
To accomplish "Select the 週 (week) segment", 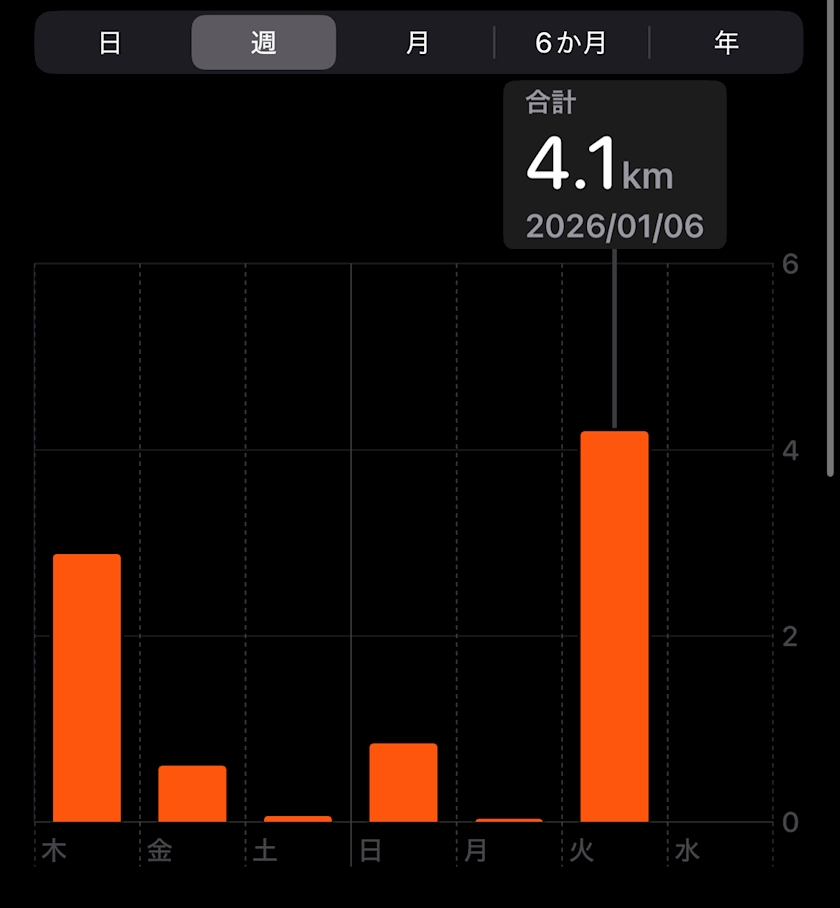I will 263,42.
